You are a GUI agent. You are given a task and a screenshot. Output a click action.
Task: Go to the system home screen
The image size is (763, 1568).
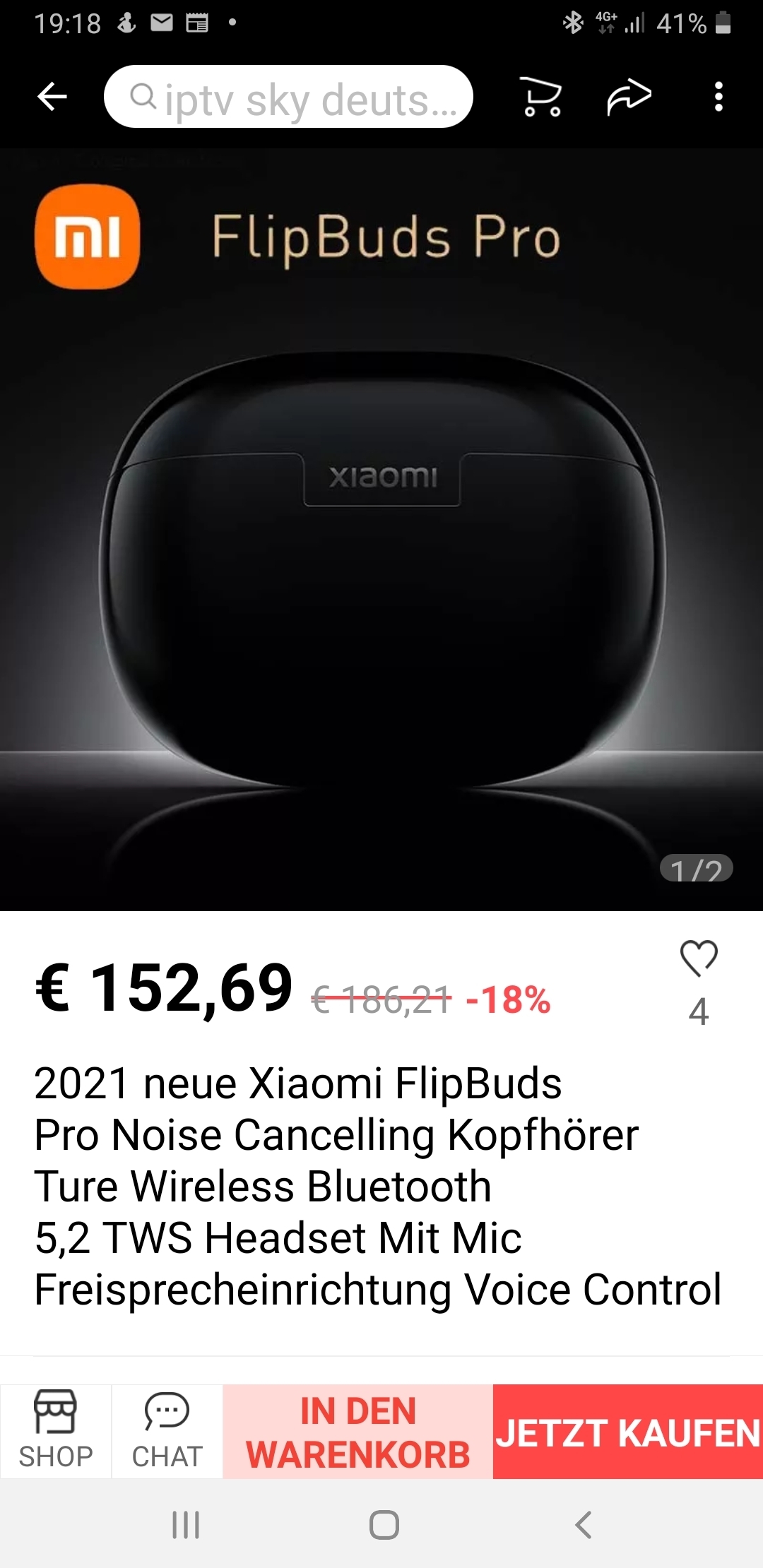click(x=384, y=1525)
